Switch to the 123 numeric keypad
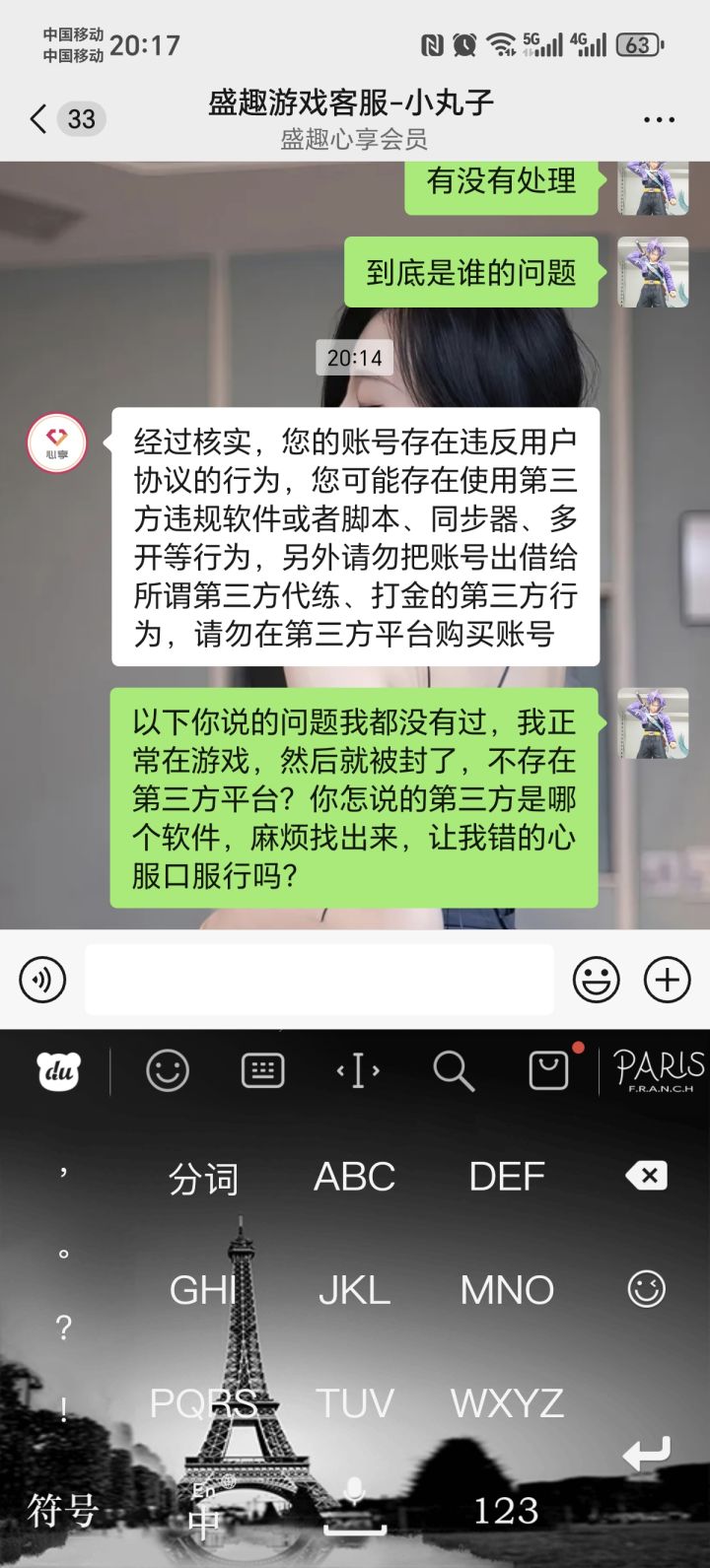Image resolution: width=710 pixels, height=1568 pixels. [x=506, y=1508]
